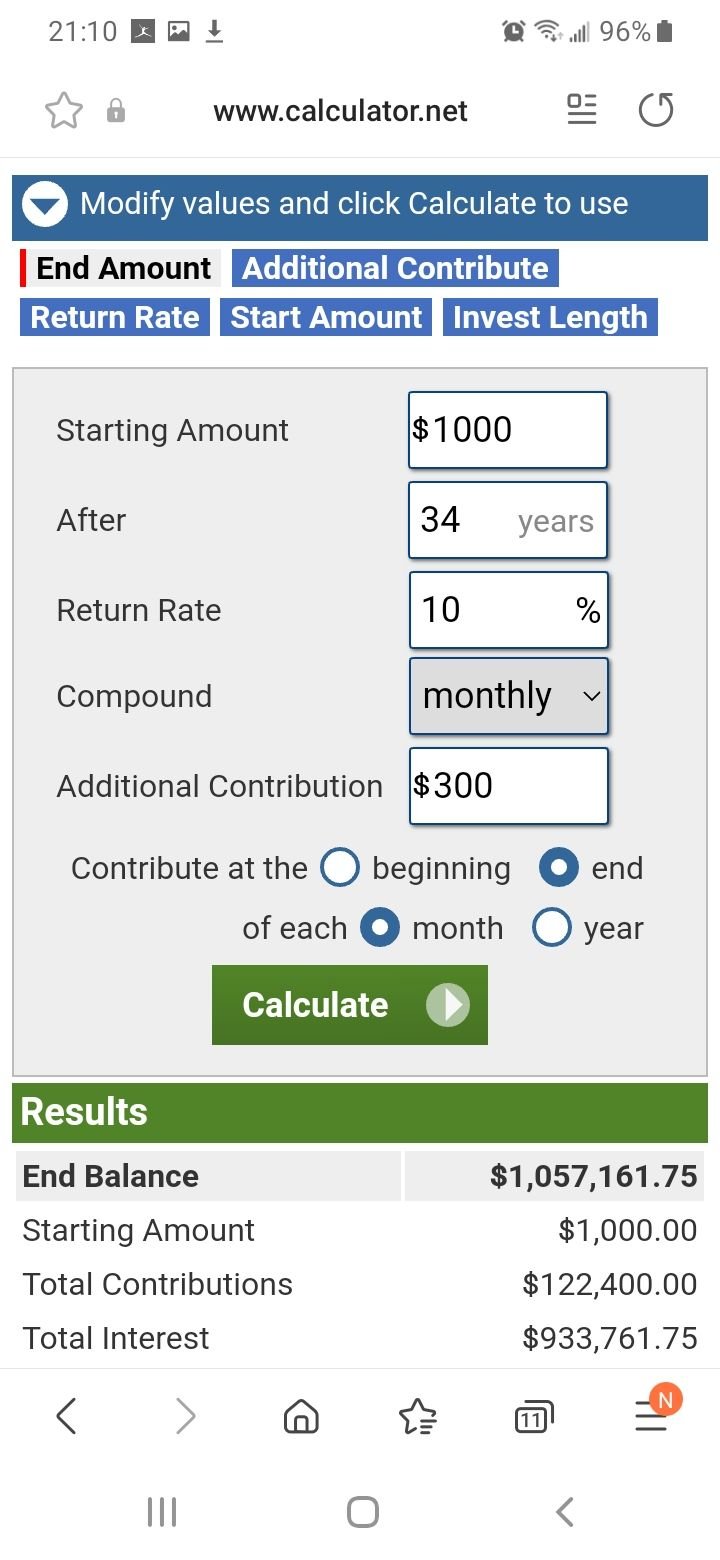Switch to the Start Amount tab
The width and height of the screenshot is (720, 1560).
(x=326, y=317)
